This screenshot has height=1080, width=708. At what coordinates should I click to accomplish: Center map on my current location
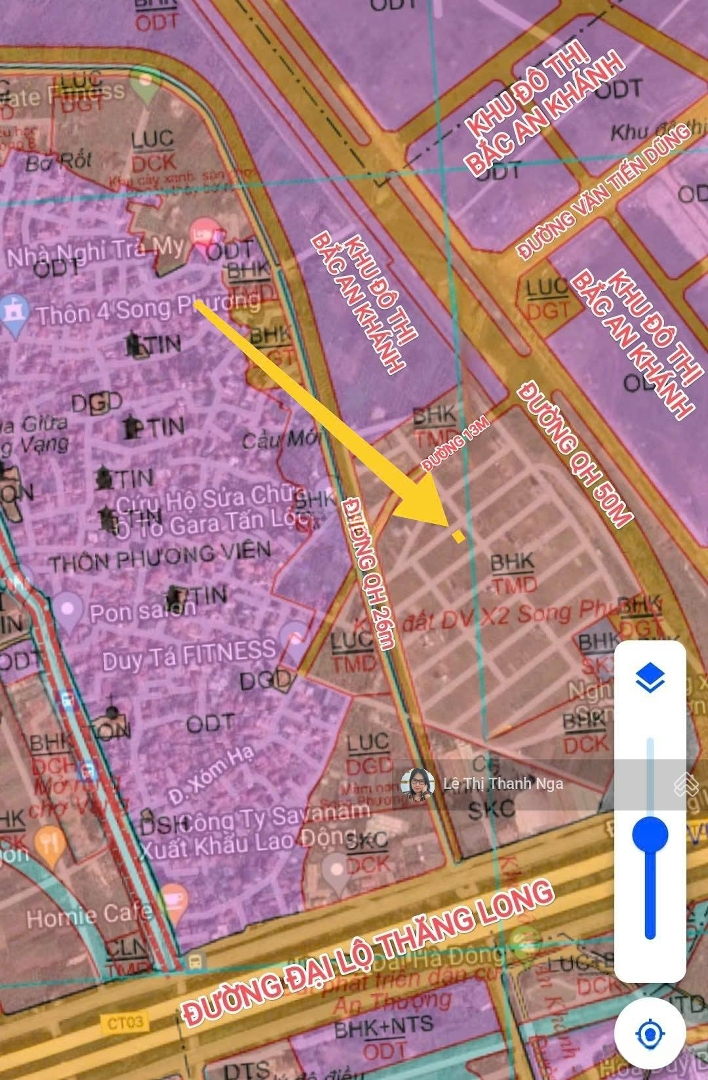(x=650, y=1033)
